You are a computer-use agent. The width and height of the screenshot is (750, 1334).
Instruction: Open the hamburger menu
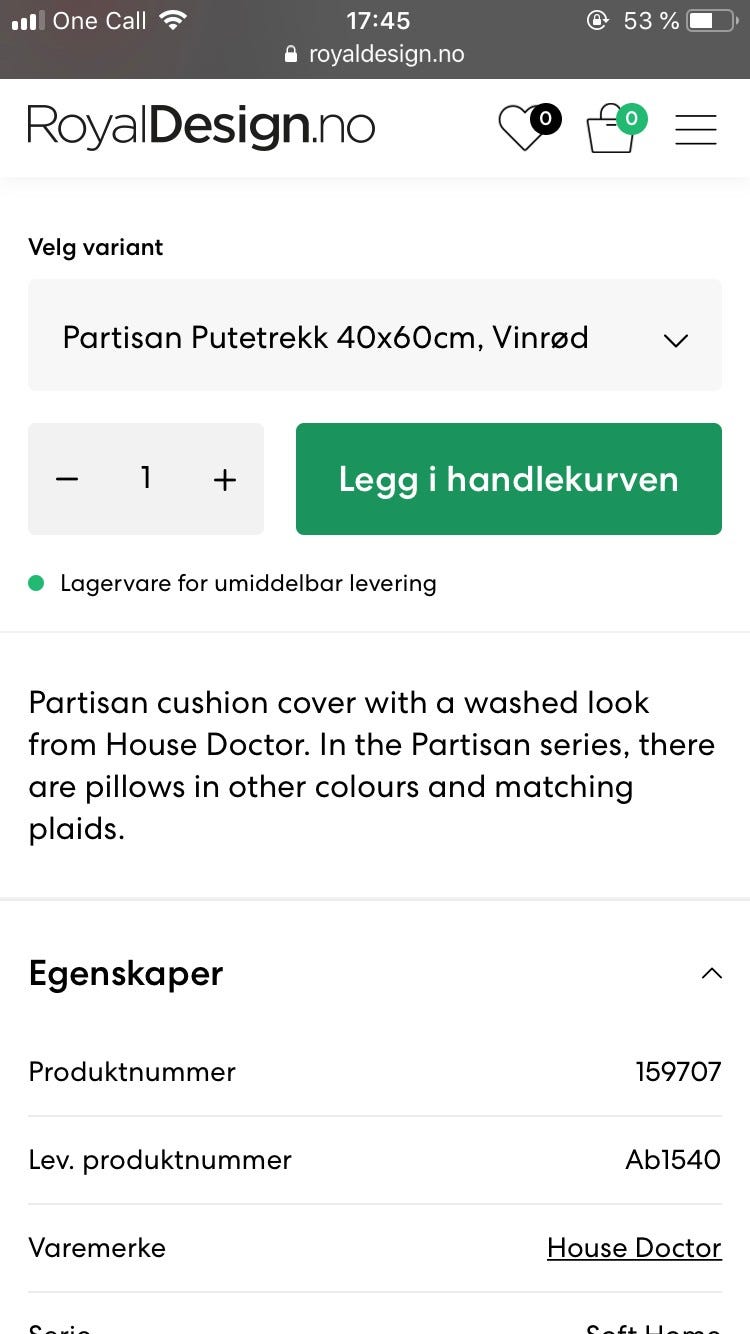click(x=696, y=129)
